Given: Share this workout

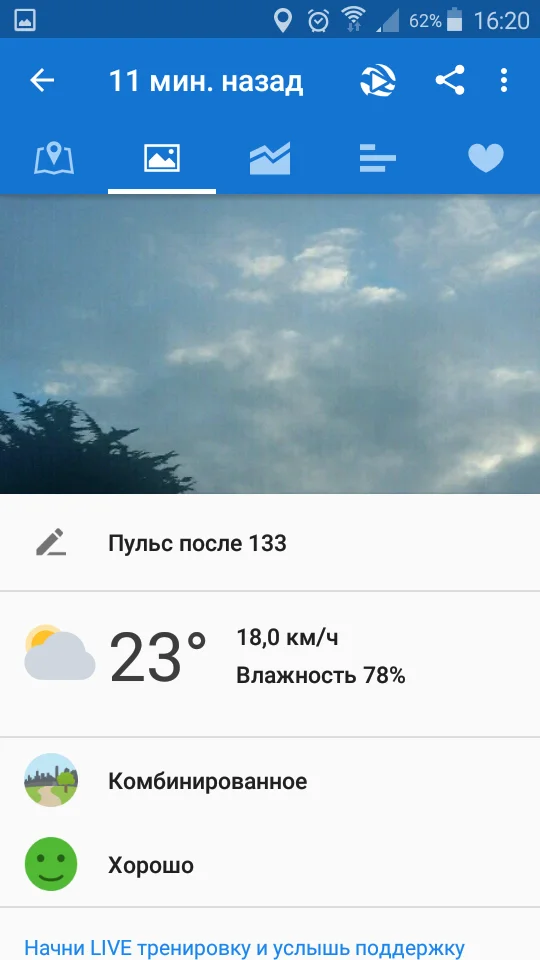Looking at the screenshot, I should pos(450,80).
